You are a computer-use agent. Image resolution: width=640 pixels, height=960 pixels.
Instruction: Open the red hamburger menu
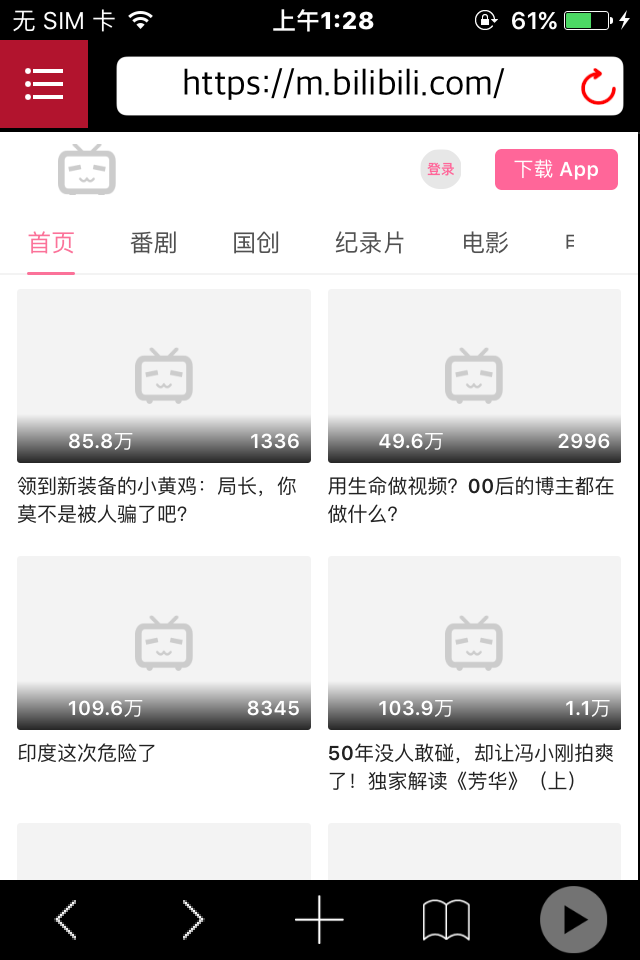point(44,84)
